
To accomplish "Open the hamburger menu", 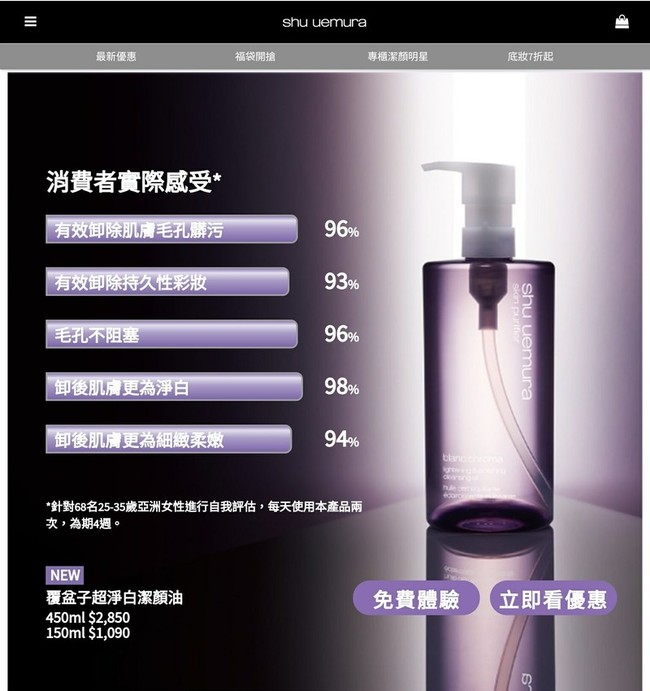I will (x=30, y=22).
